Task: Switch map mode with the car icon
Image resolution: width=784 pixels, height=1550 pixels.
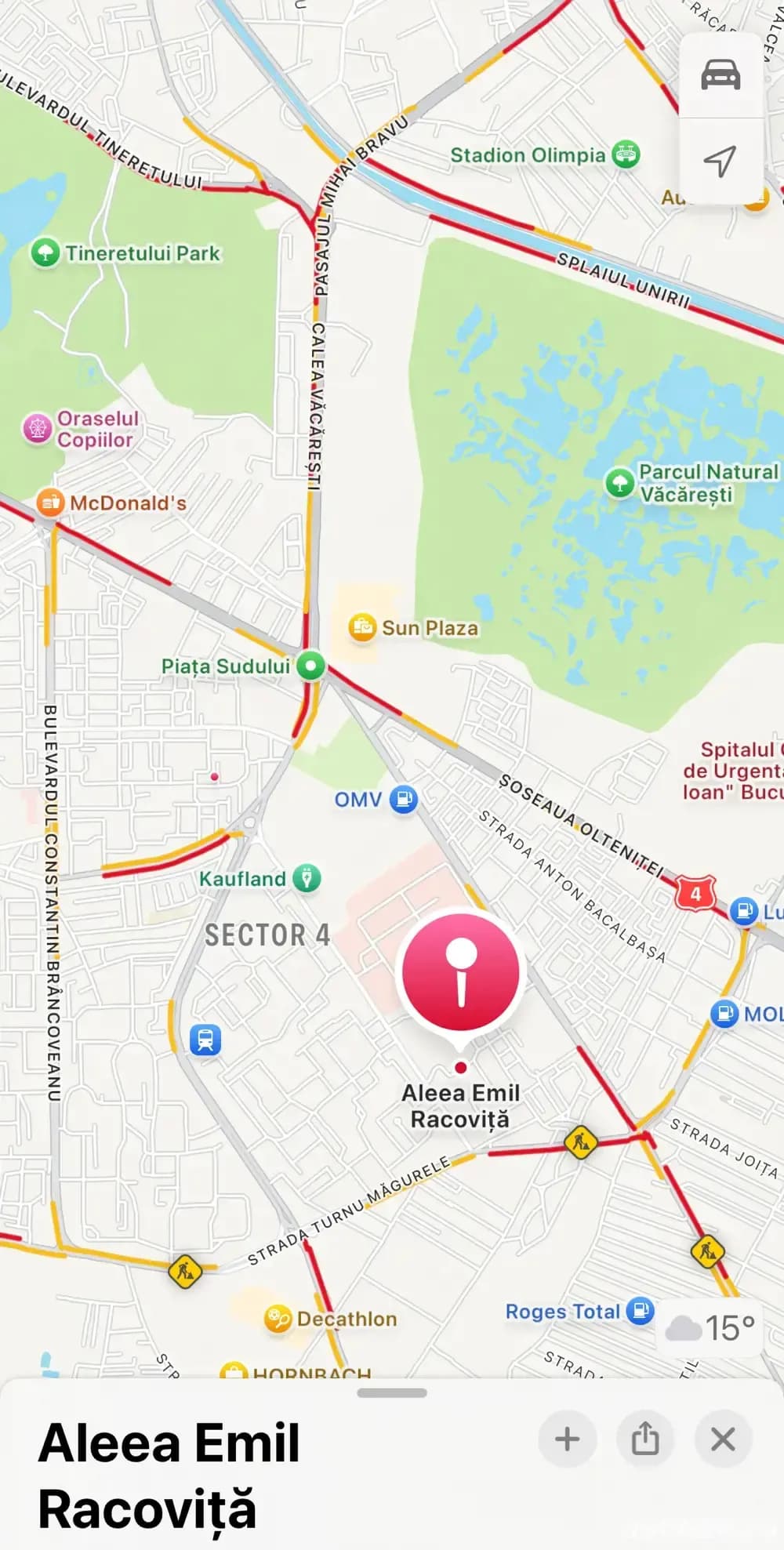Action: tap(720, 75)
